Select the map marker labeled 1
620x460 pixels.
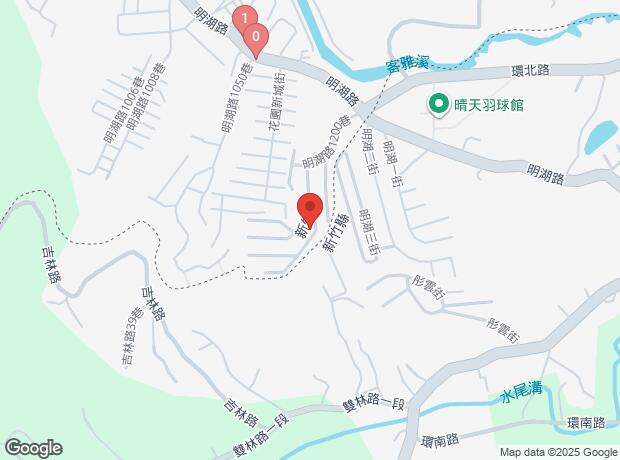tap(241, 17)
